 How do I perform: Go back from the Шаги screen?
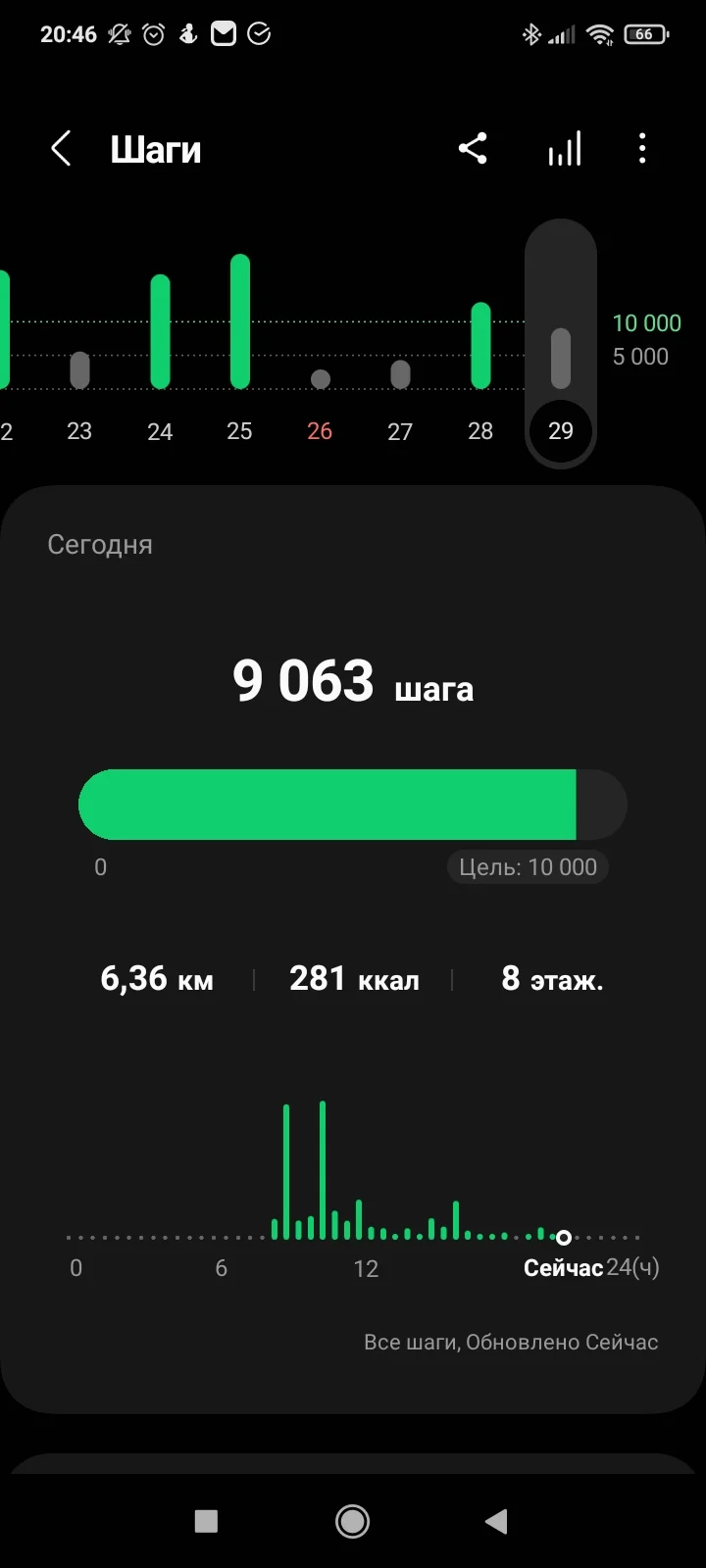(61, 150)
